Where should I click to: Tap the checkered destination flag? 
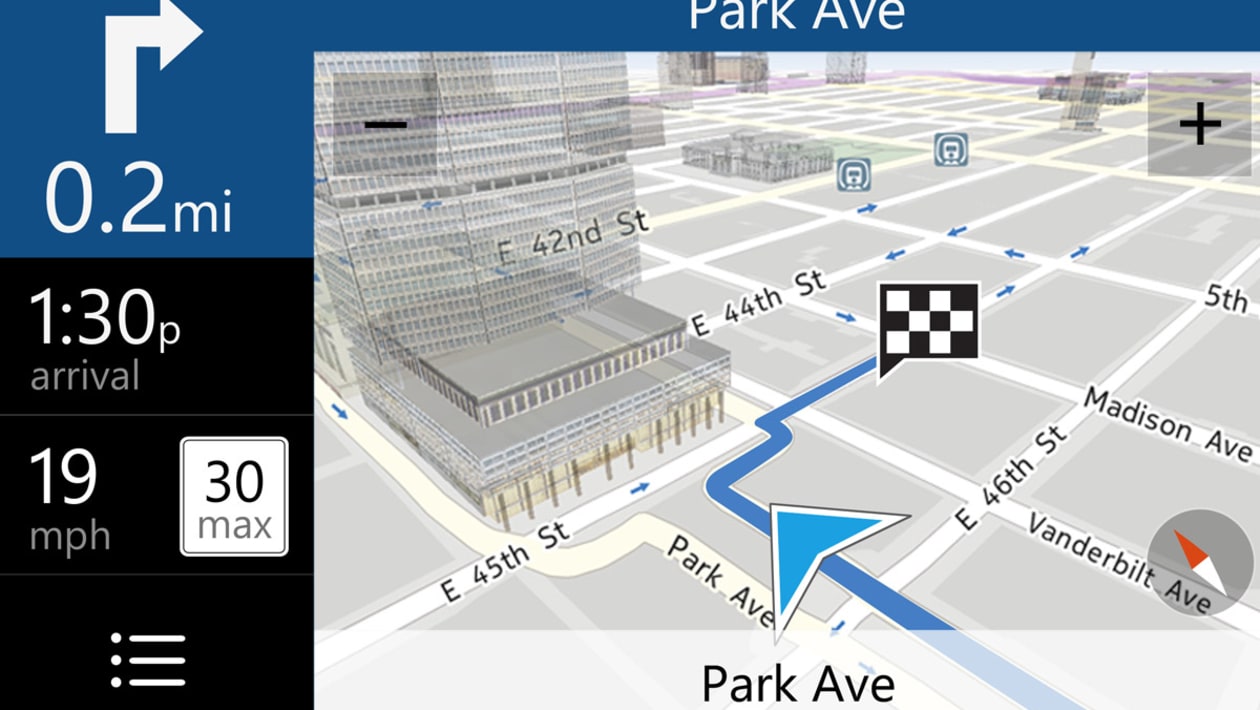(x=928, y=323)
